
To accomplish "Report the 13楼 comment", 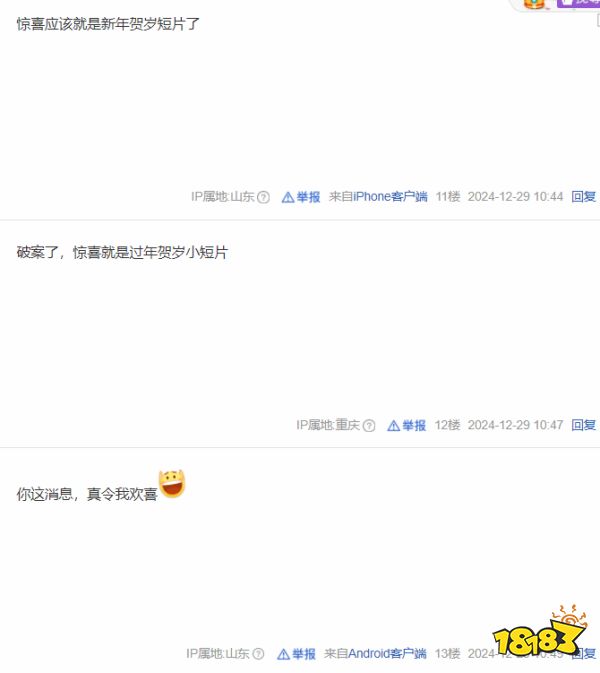I will point(297,653).
